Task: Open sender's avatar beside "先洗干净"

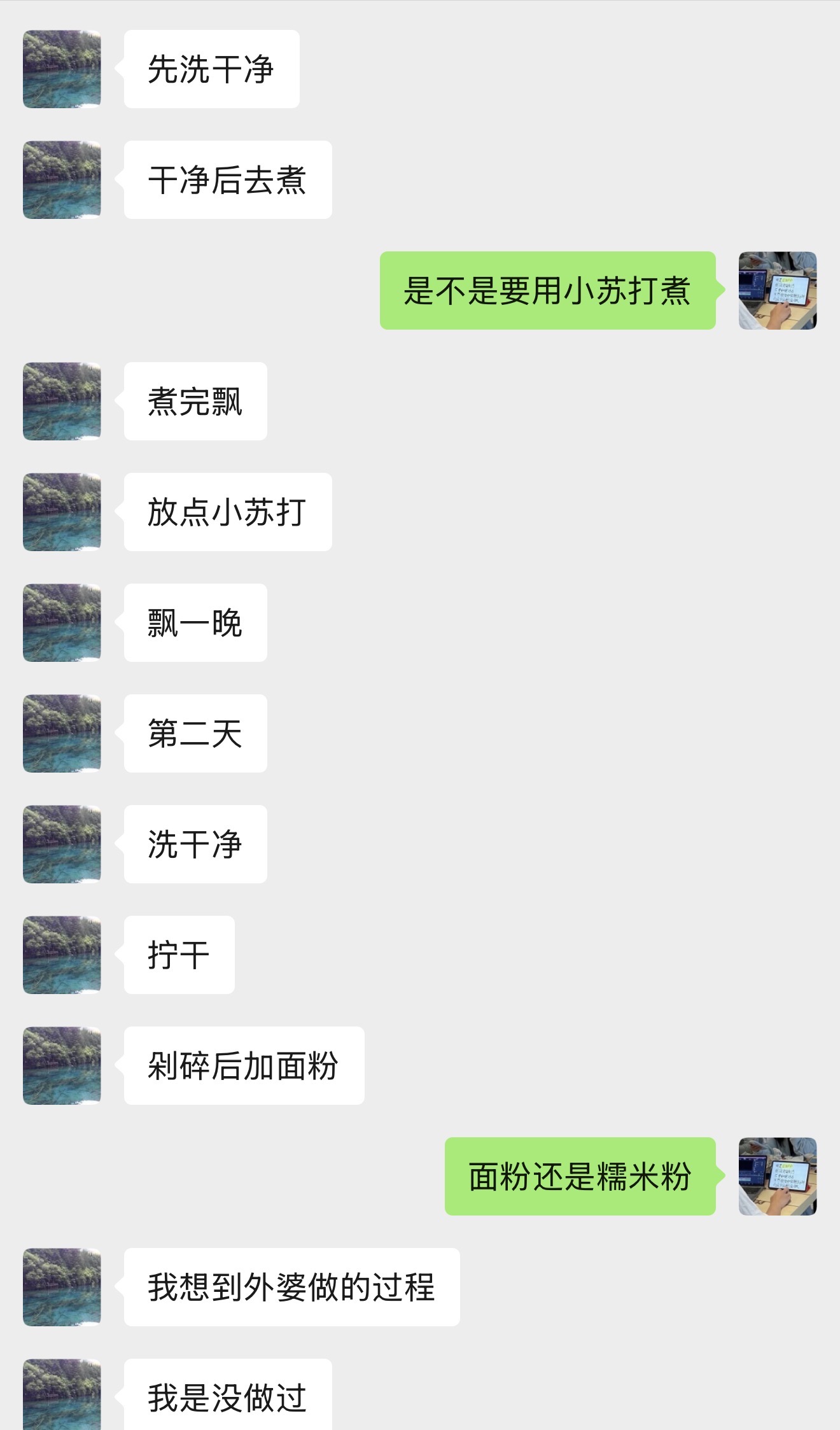Action: (x=62, y=69)
